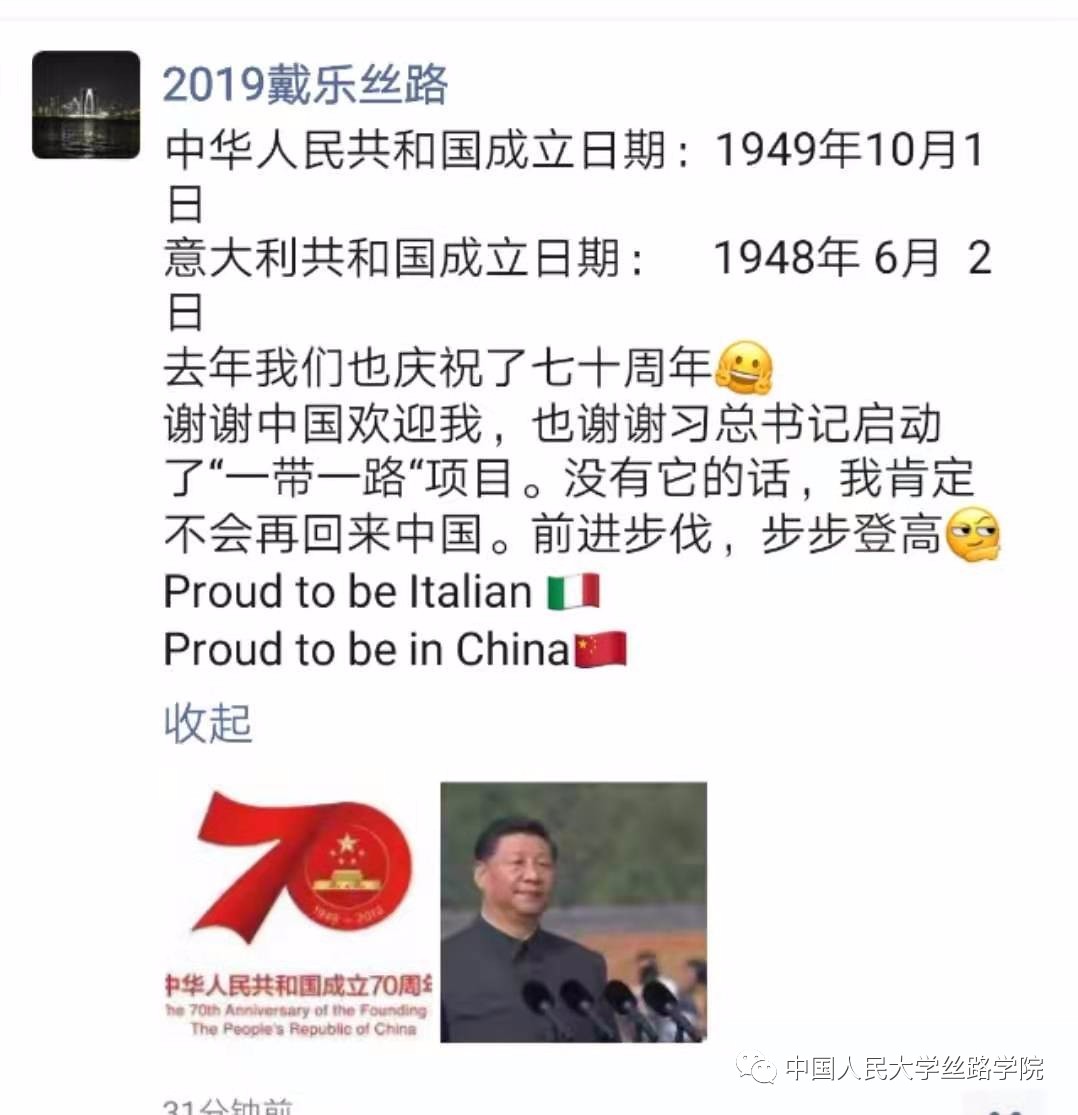The height and width of the screenshot is (1115, 1078).
Task: Open the 70th anniversary logo image
Action: point(300,912)
